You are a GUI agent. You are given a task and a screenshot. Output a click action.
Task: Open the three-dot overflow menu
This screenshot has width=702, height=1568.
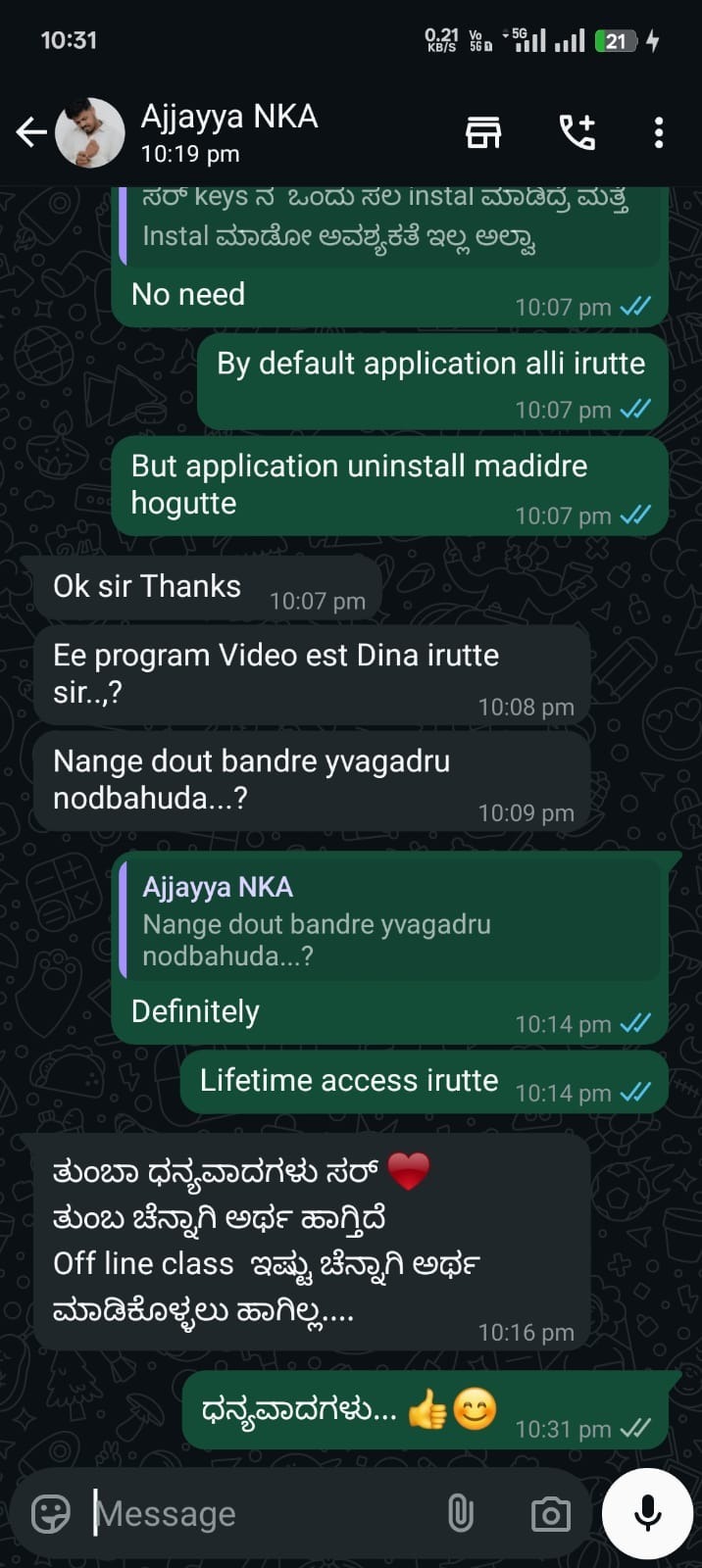click(659, 132)
